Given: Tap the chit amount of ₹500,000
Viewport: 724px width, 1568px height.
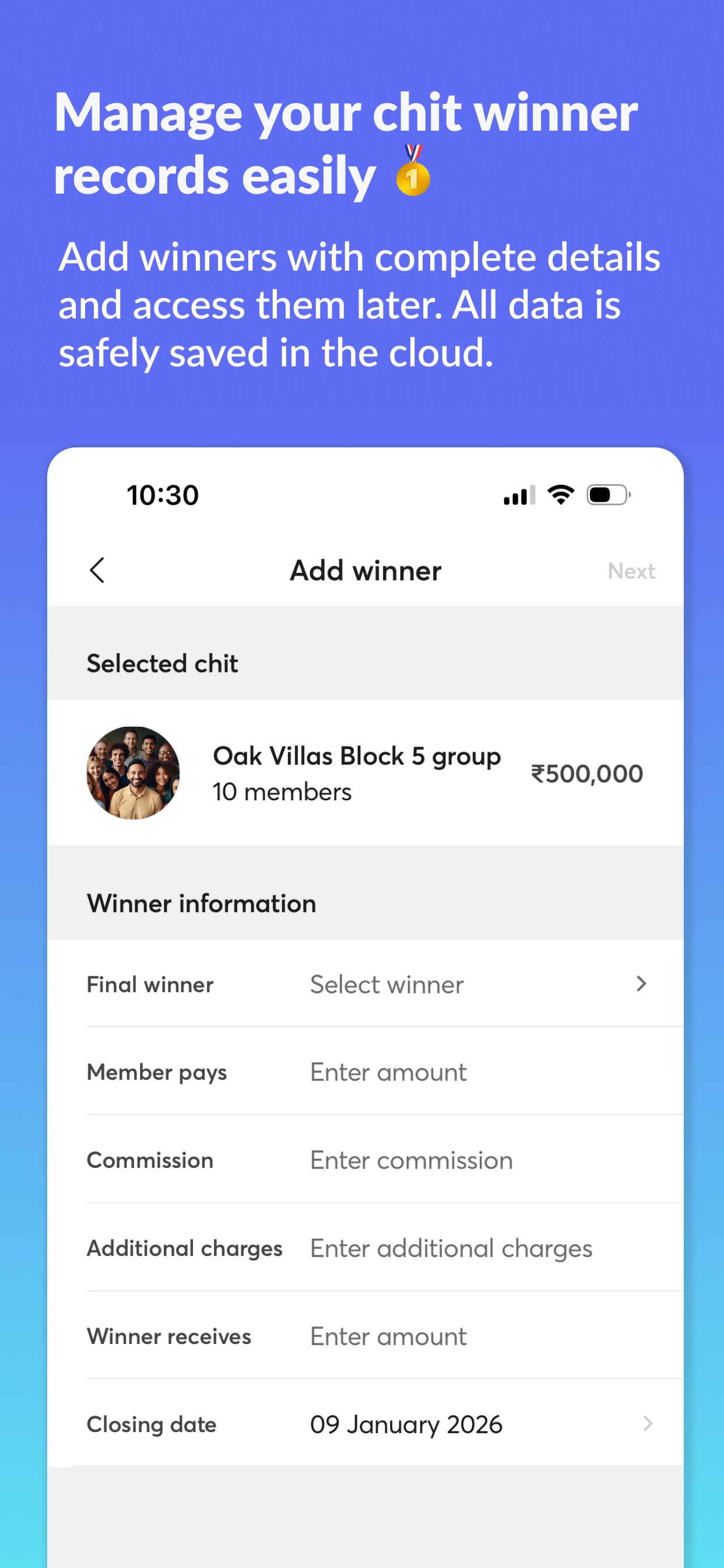Looking at the screenshot, I should [x=586, y=773].
